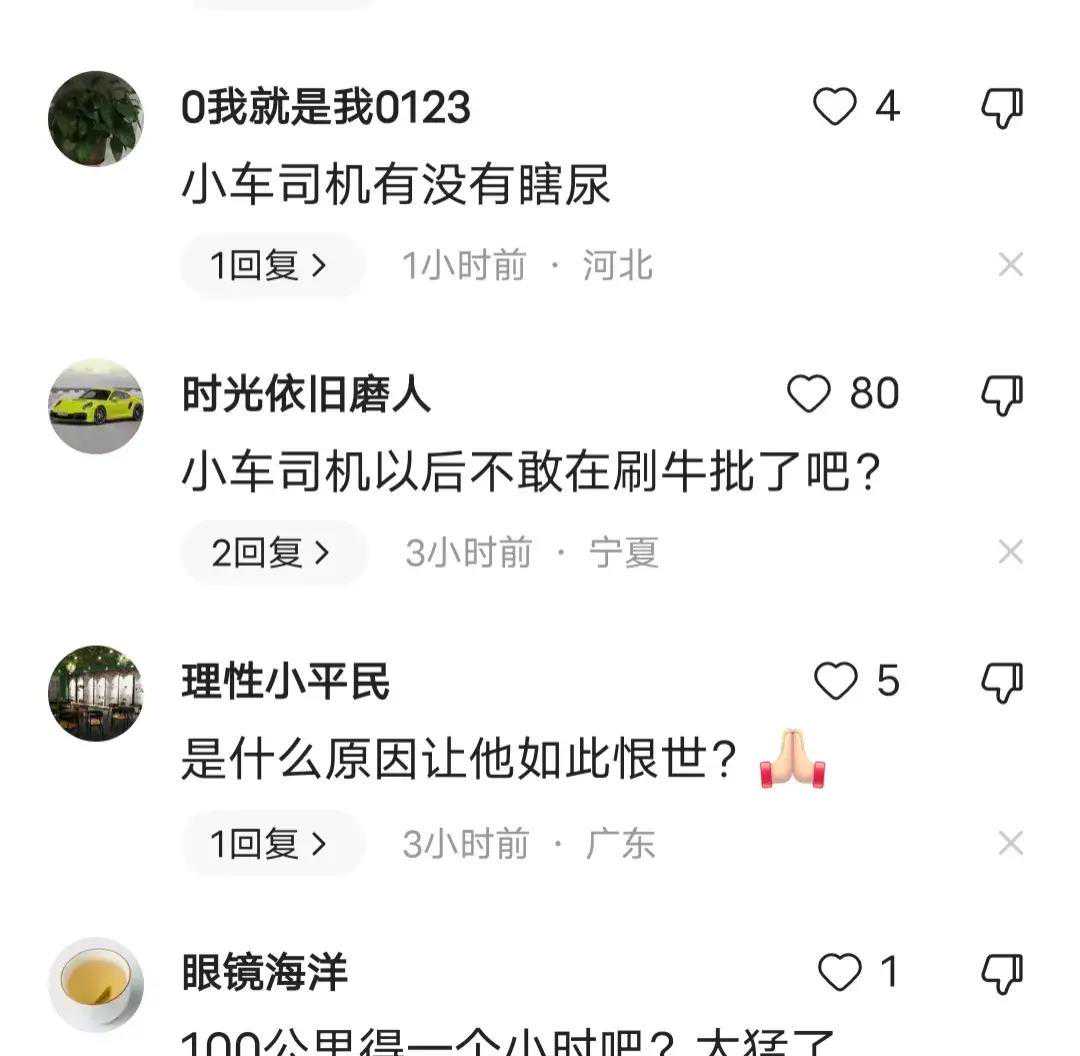Expand the 2回复 under 时光依旧磨人's comment

(x=272, y=552)
